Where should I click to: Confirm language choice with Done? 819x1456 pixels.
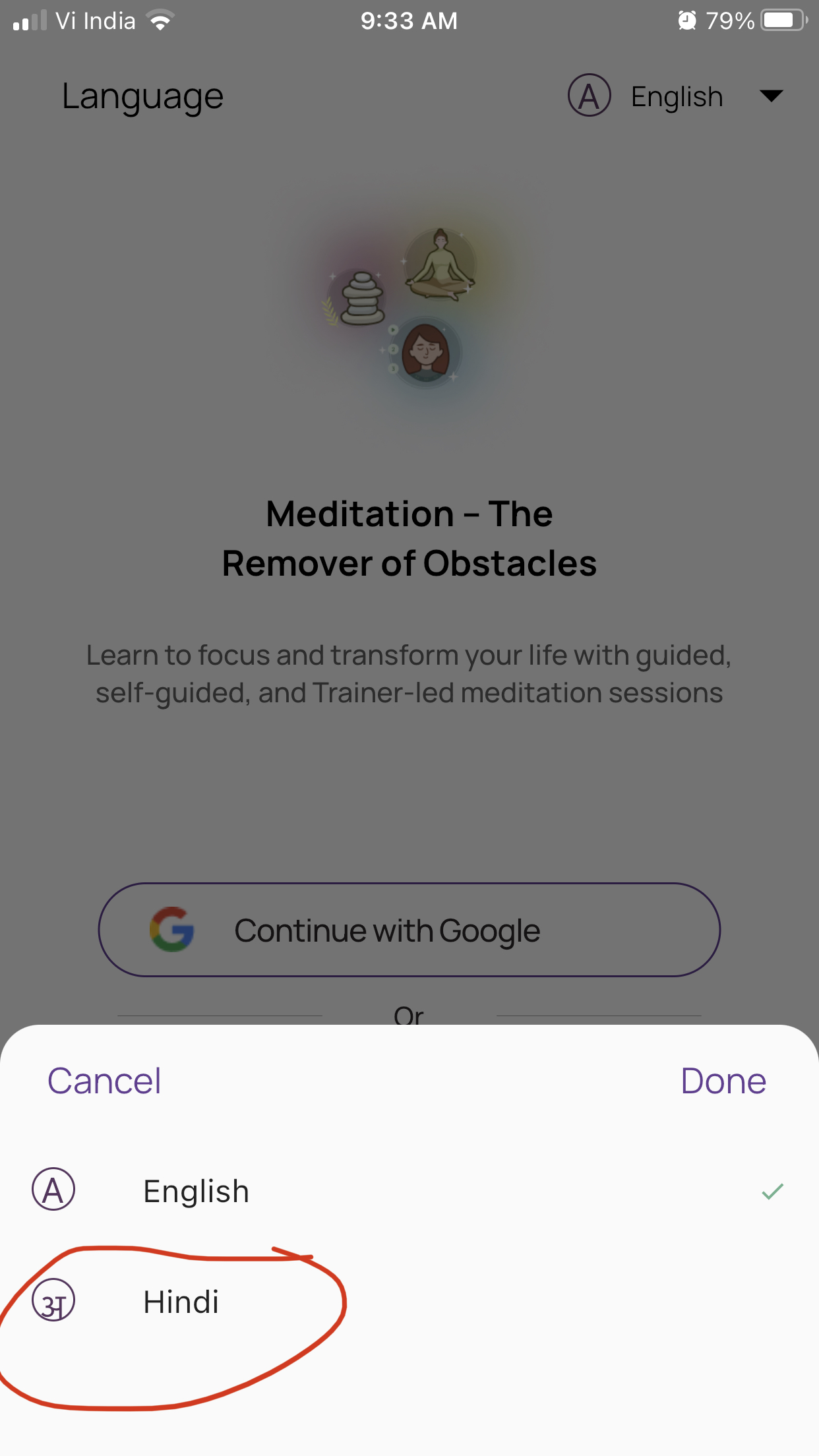point(723,1081)
